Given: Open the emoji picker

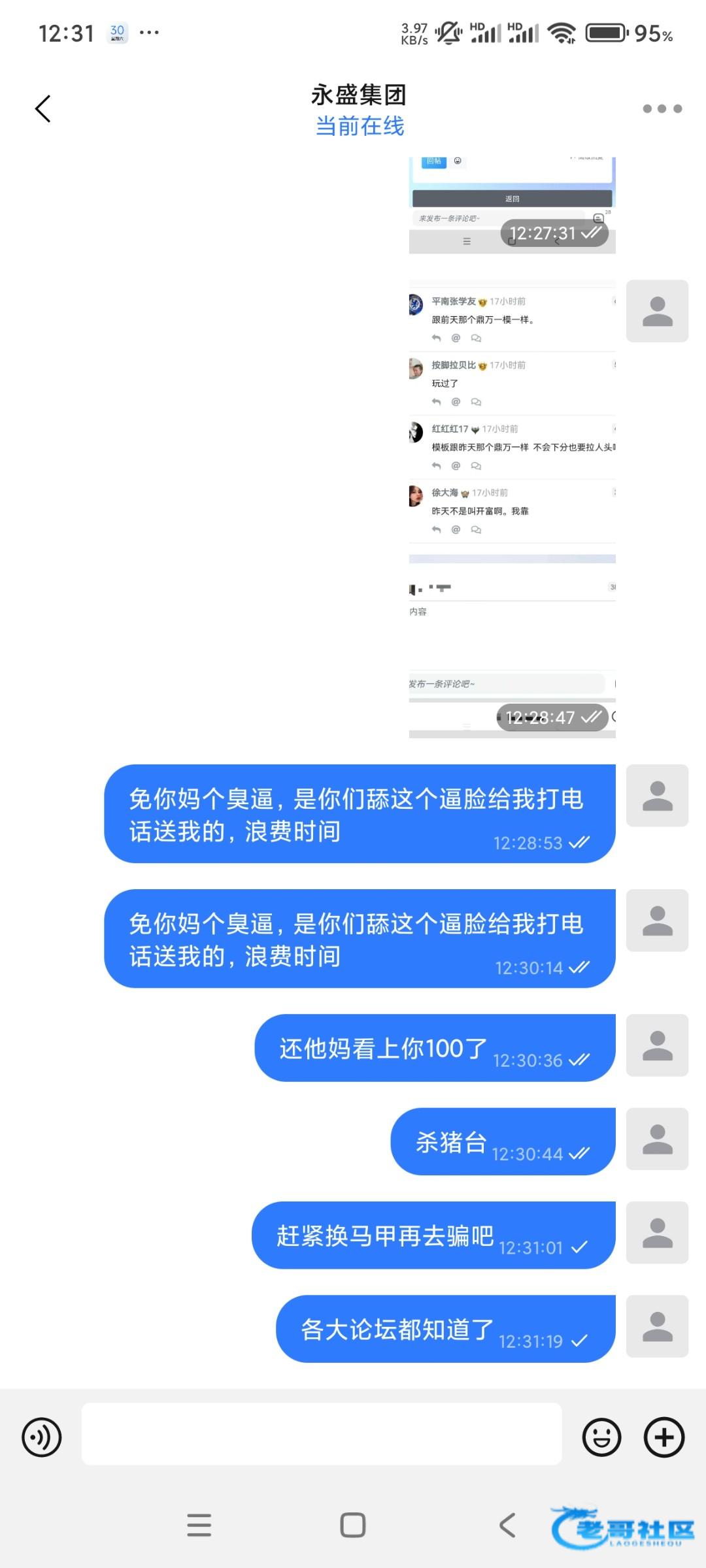Looking at the screenshot, I should (601, 1437).
